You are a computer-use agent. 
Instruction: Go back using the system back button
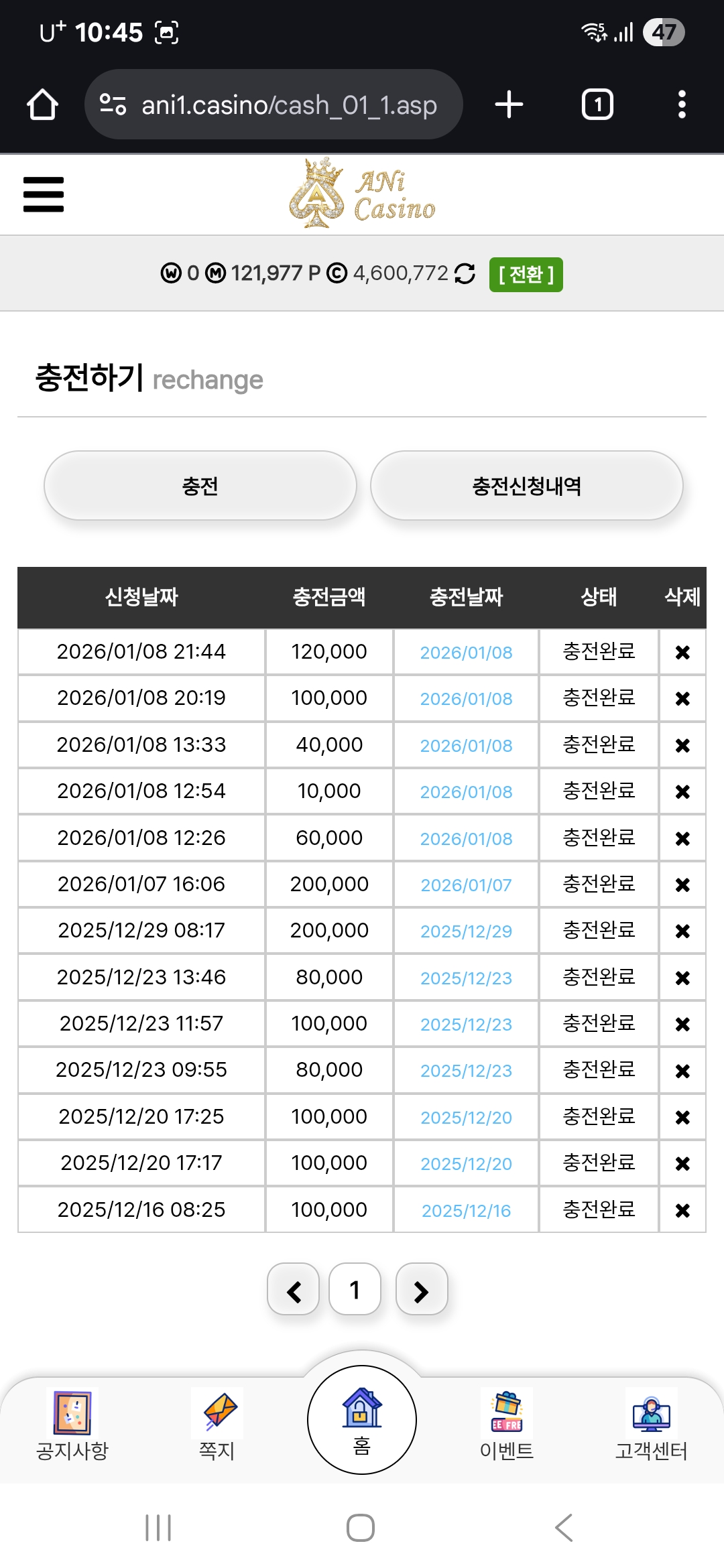(564, 1528)
